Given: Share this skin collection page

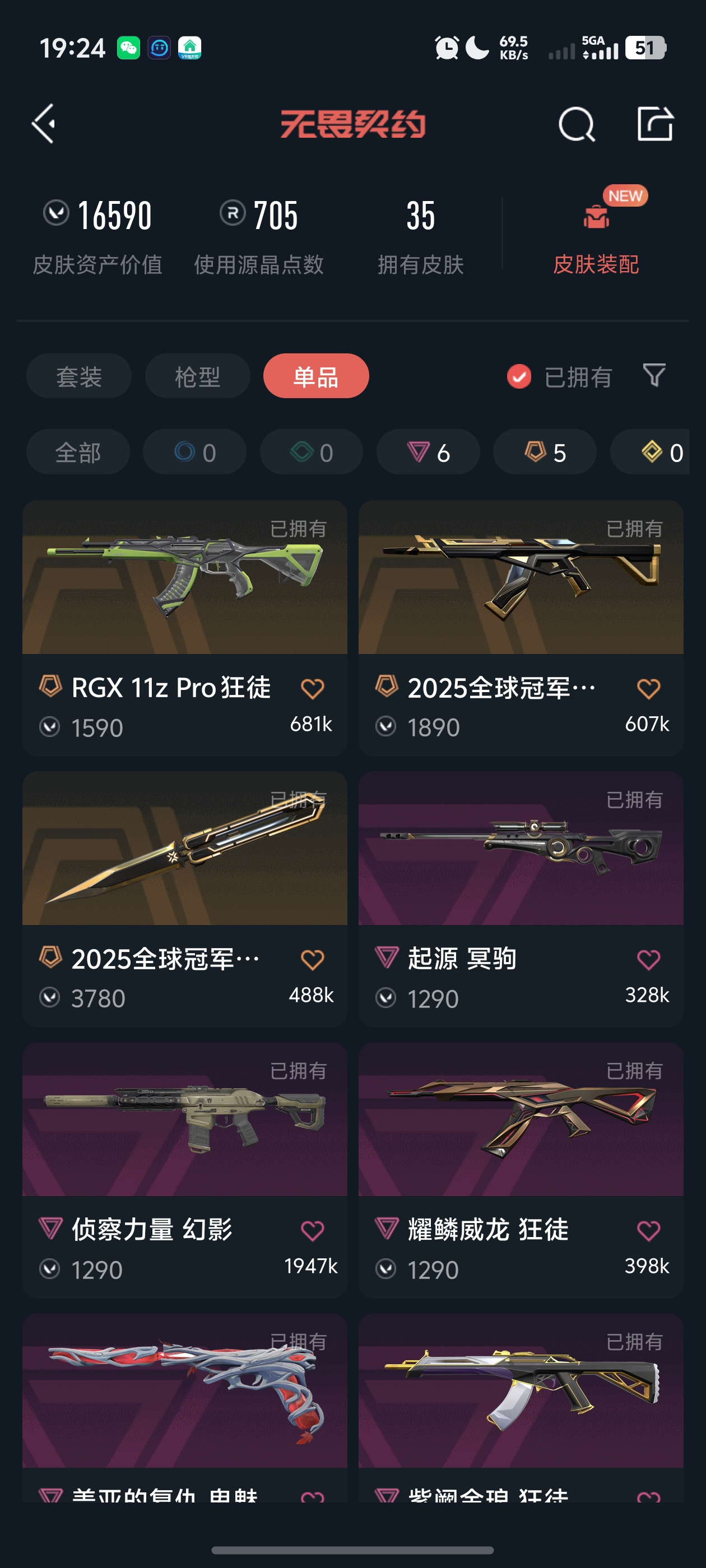Looking at the screenshot, I should coord(655,124).
